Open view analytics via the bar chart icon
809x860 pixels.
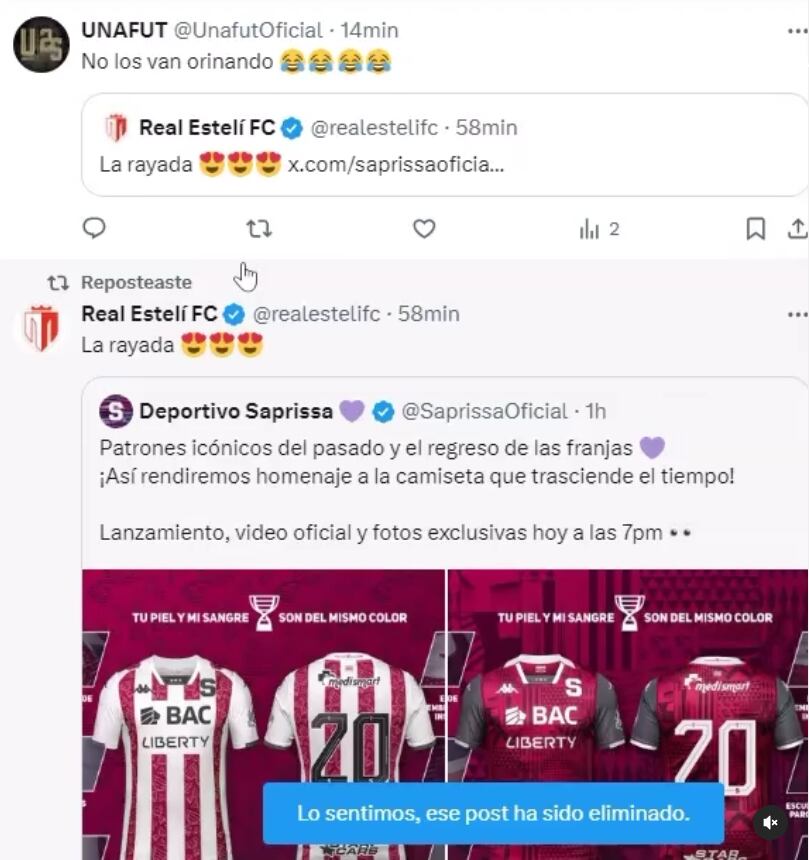(589, 228)
